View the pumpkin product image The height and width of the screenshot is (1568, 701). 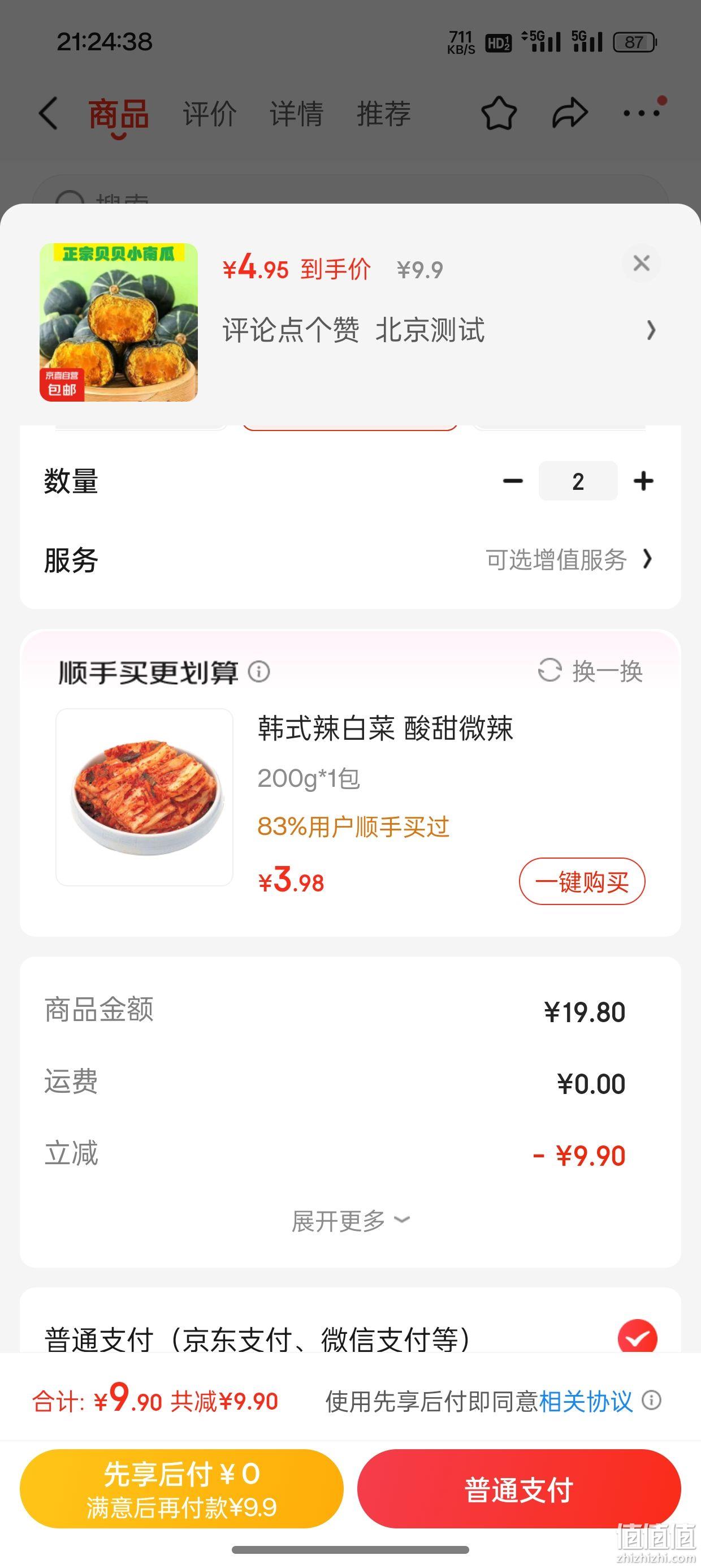(119, 322)
